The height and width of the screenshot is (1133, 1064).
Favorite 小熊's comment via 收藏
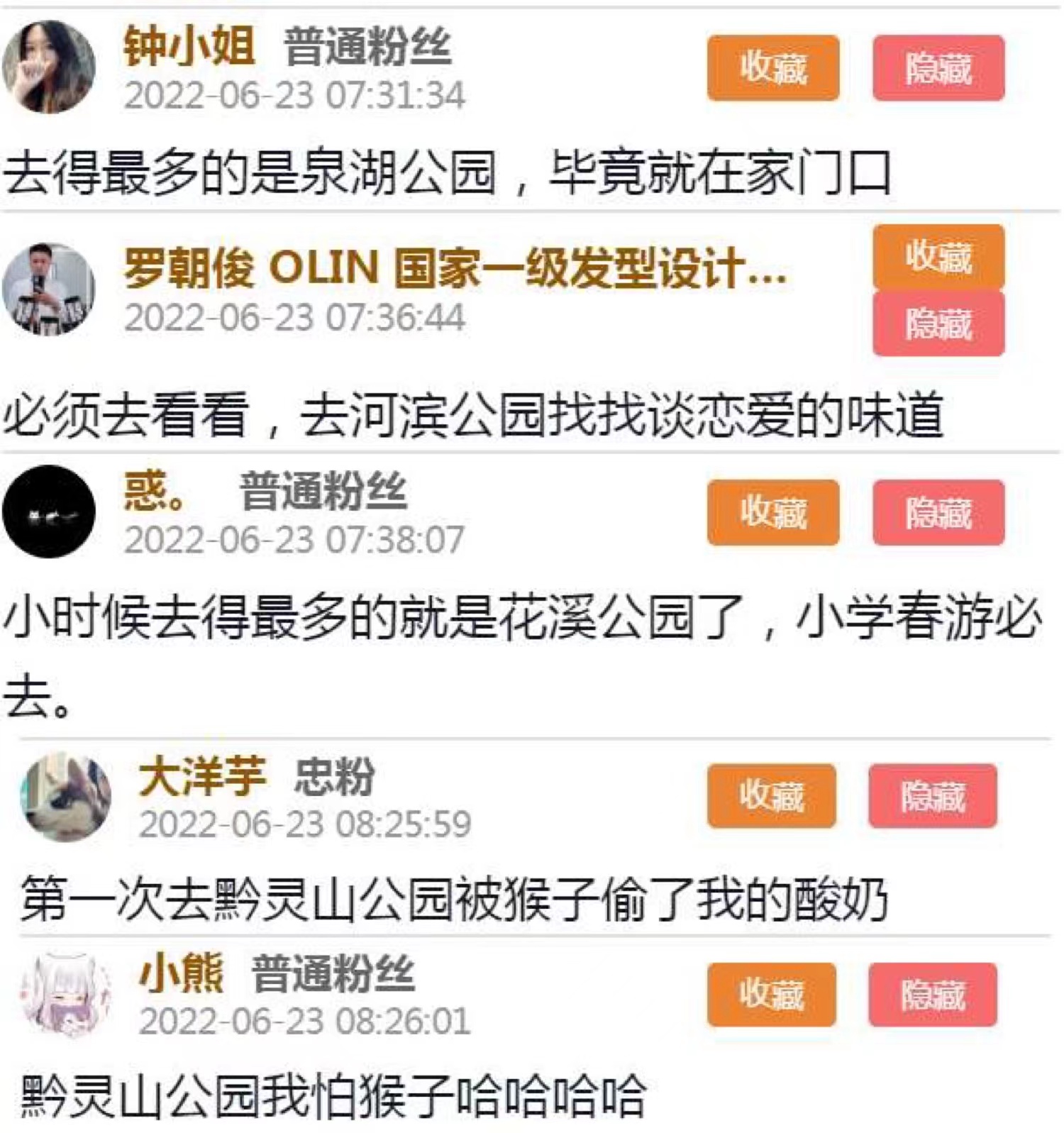771,994
